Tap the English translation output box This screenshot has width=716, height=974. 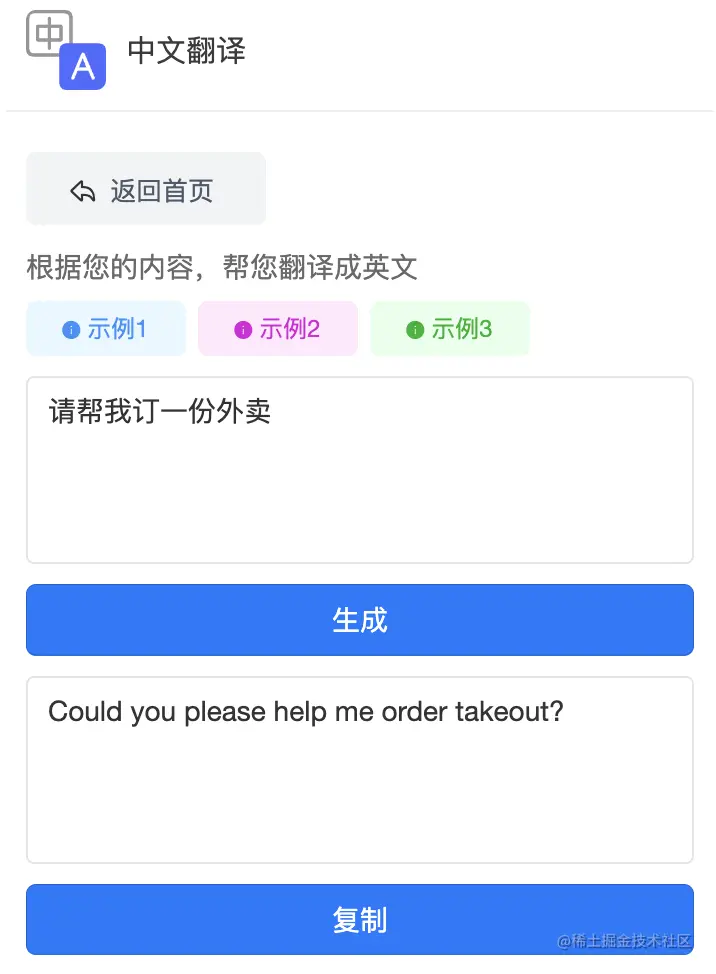359,769
